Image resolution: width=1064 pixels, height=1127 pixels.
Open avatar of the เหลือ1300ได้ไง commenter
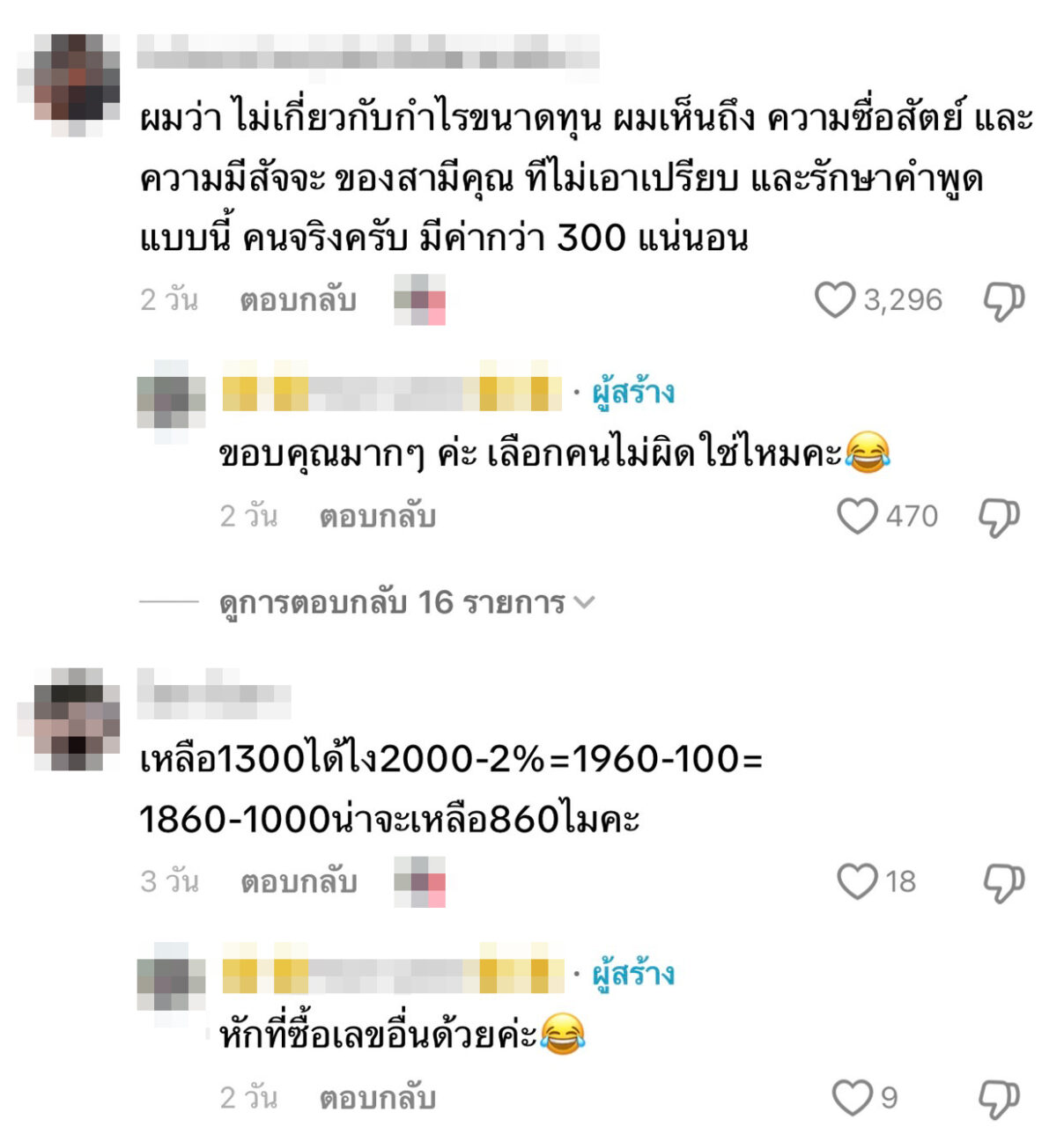69,718
